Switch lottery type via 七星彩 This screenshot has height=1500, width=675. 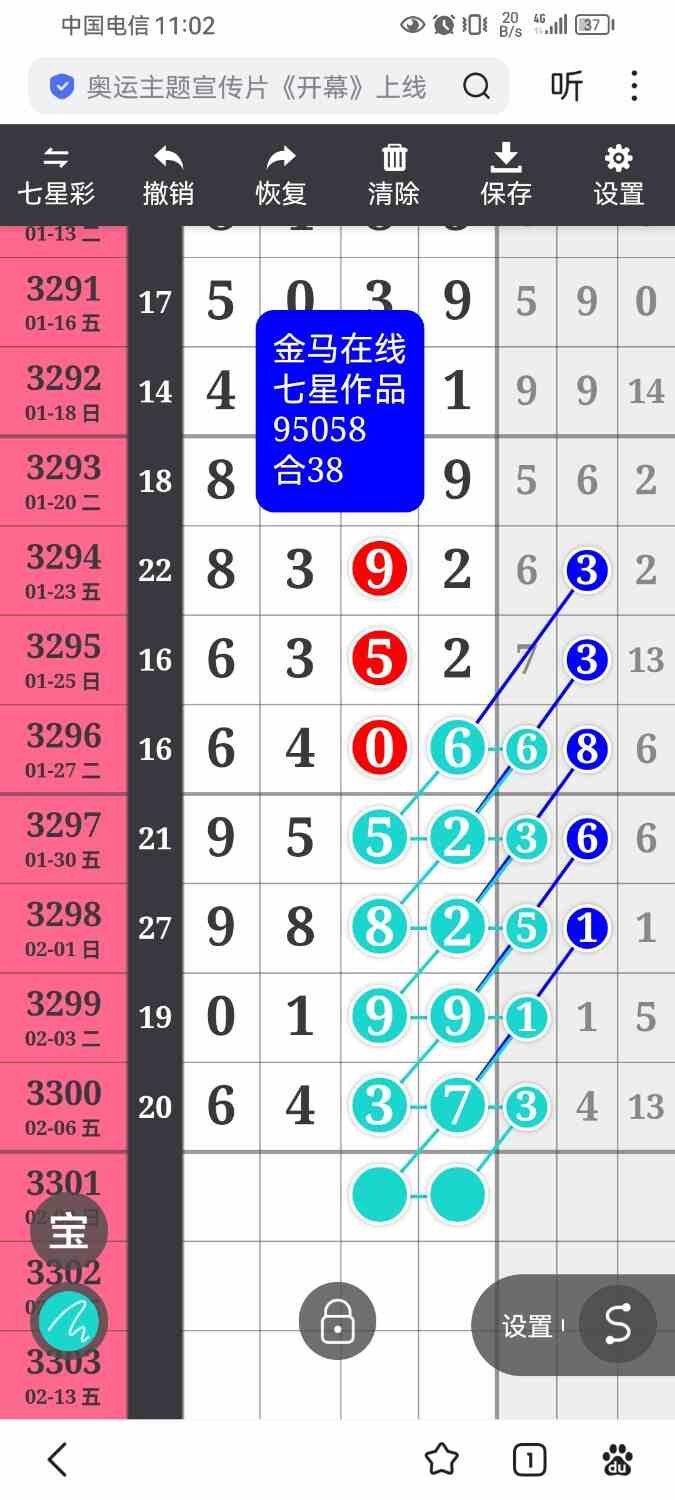click(56, 175)
